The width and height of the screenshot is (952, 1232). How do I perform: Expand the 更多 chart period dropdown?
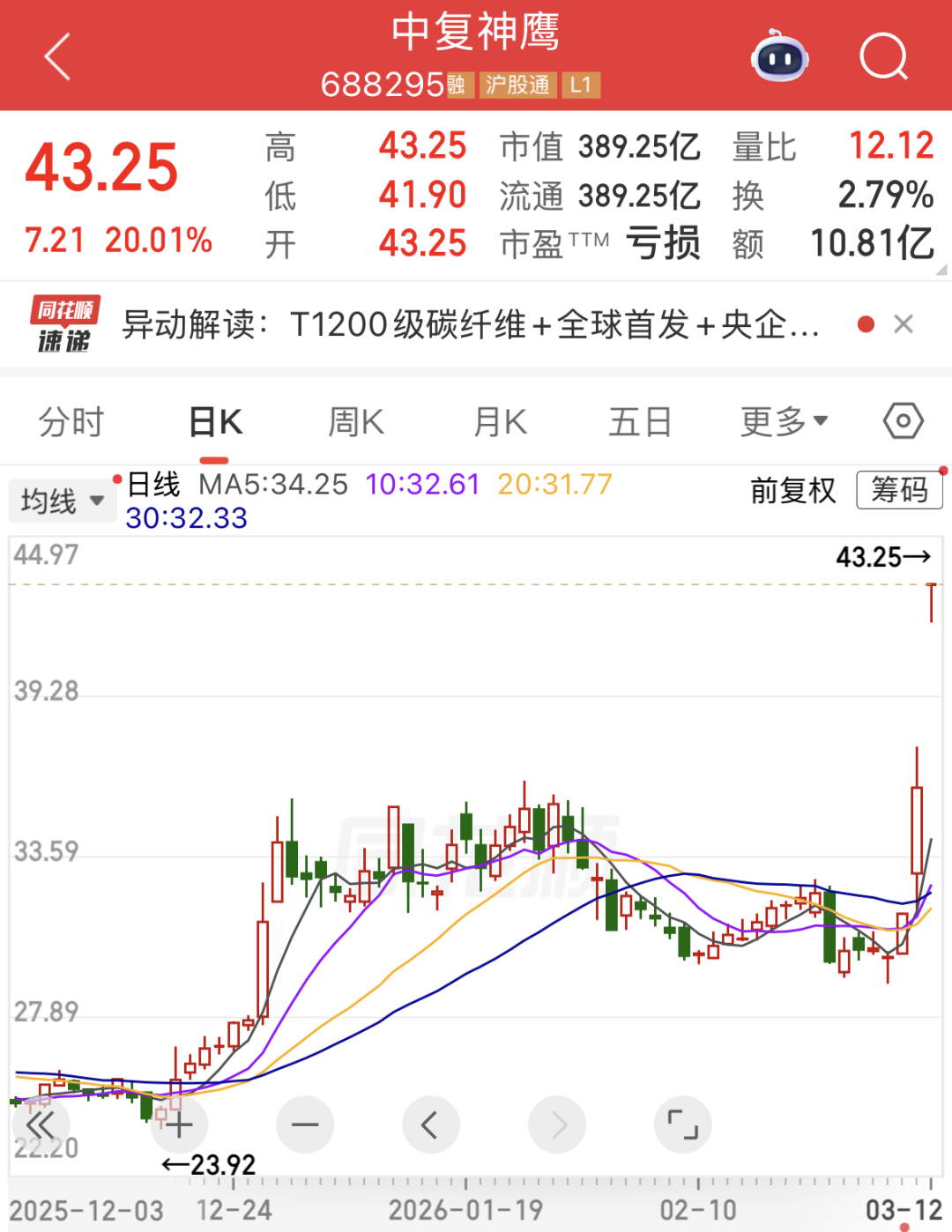pyautogui.click(x=784, y=422)
